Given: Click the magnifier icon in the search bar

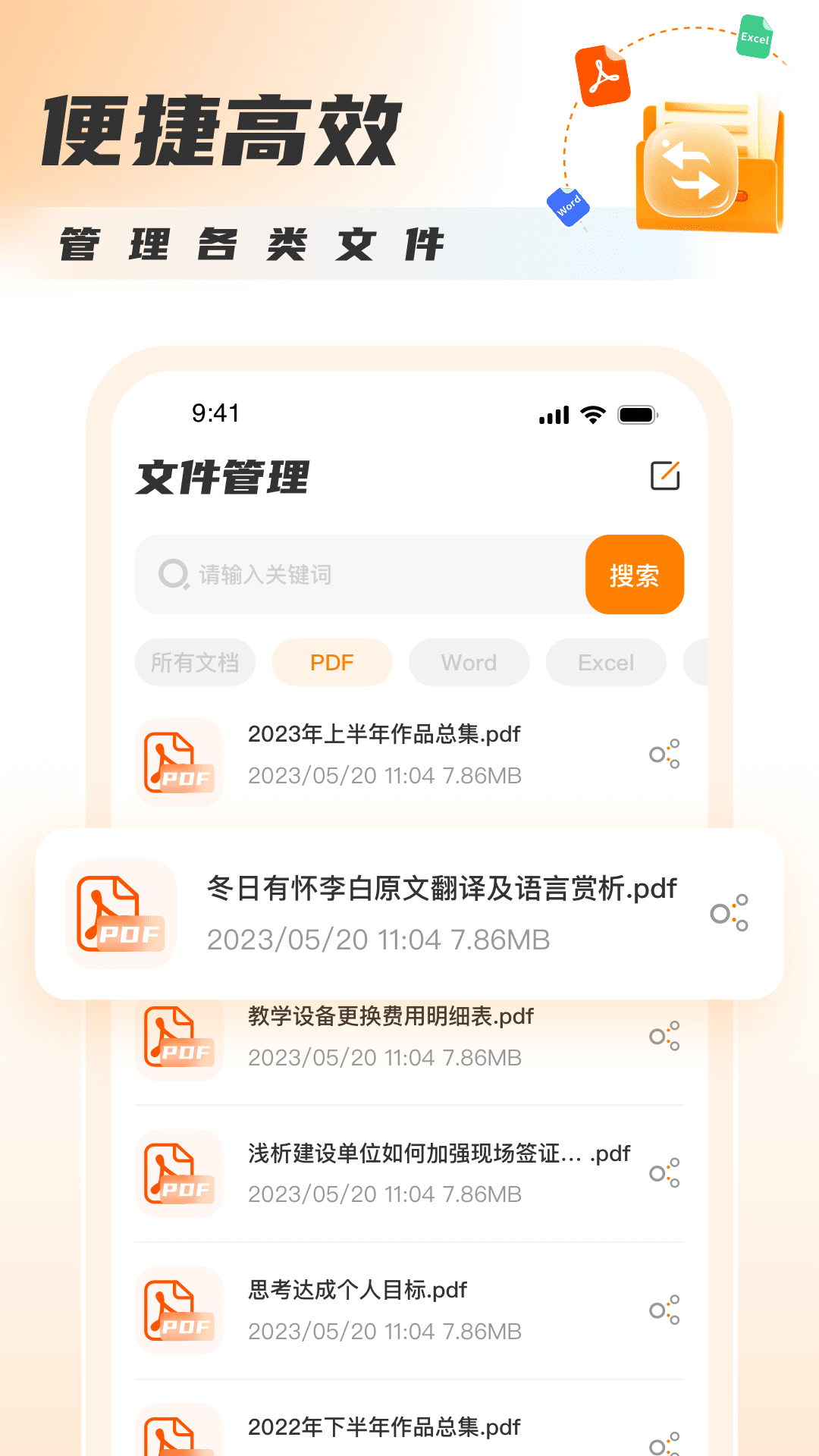Looking at the screenshot, I should click(x=172, y=574).
